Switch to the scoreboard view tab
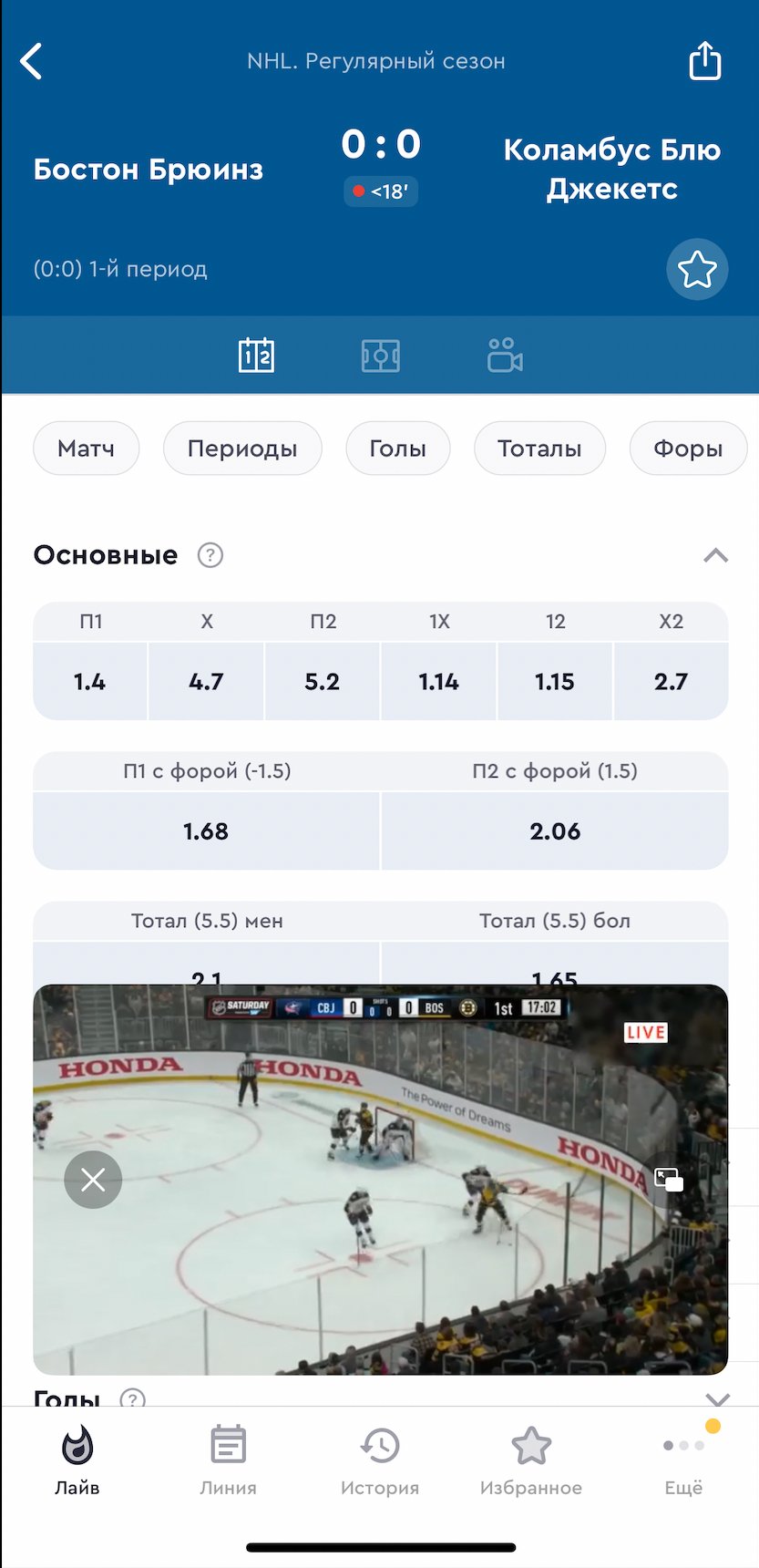This screenshot has width=759, height=1568. [x=256, y=356]
